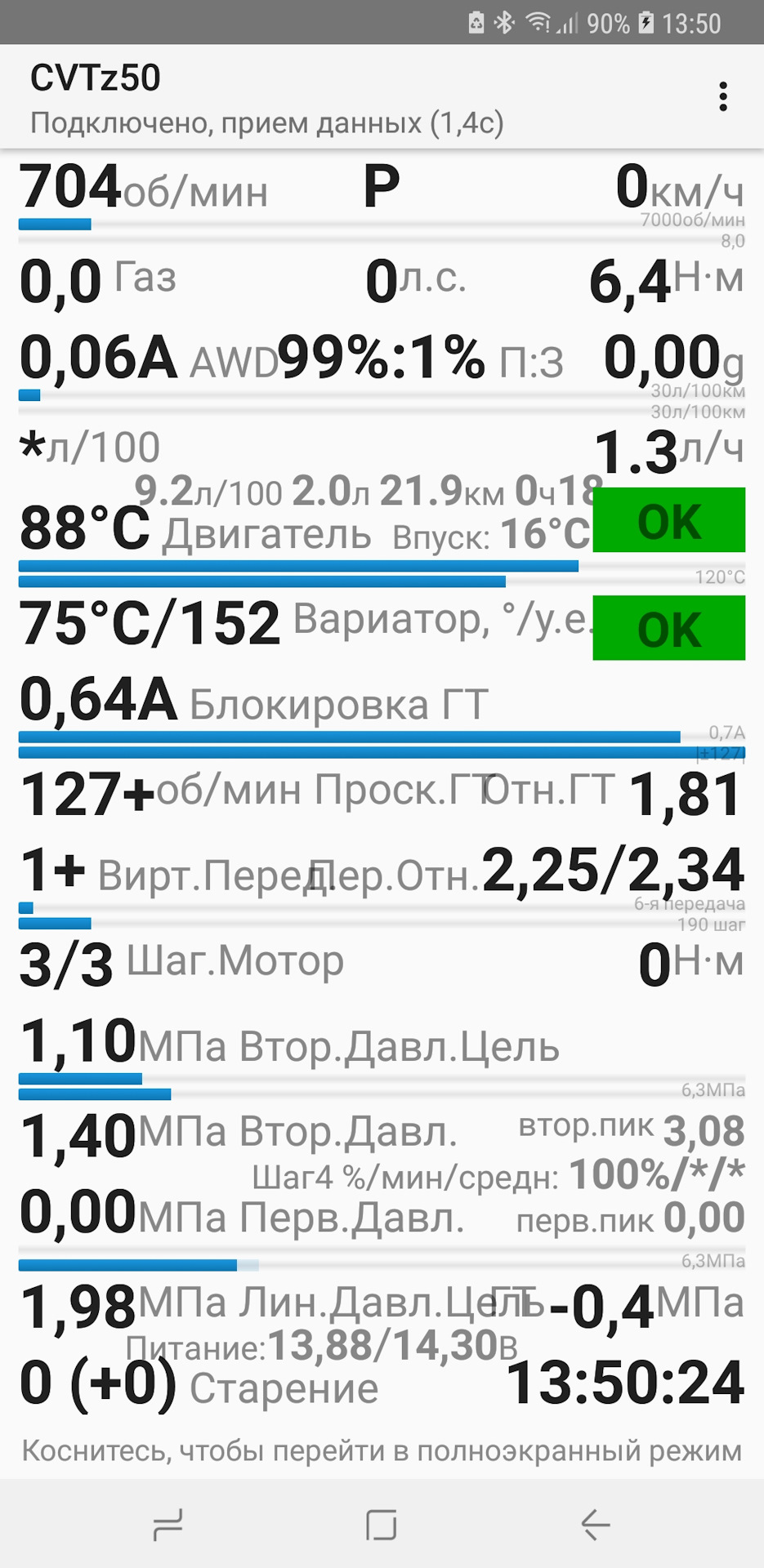The width and height of the screenshot is (764, 1568).
Task: Open the recent apps view
Action: 168,1524
